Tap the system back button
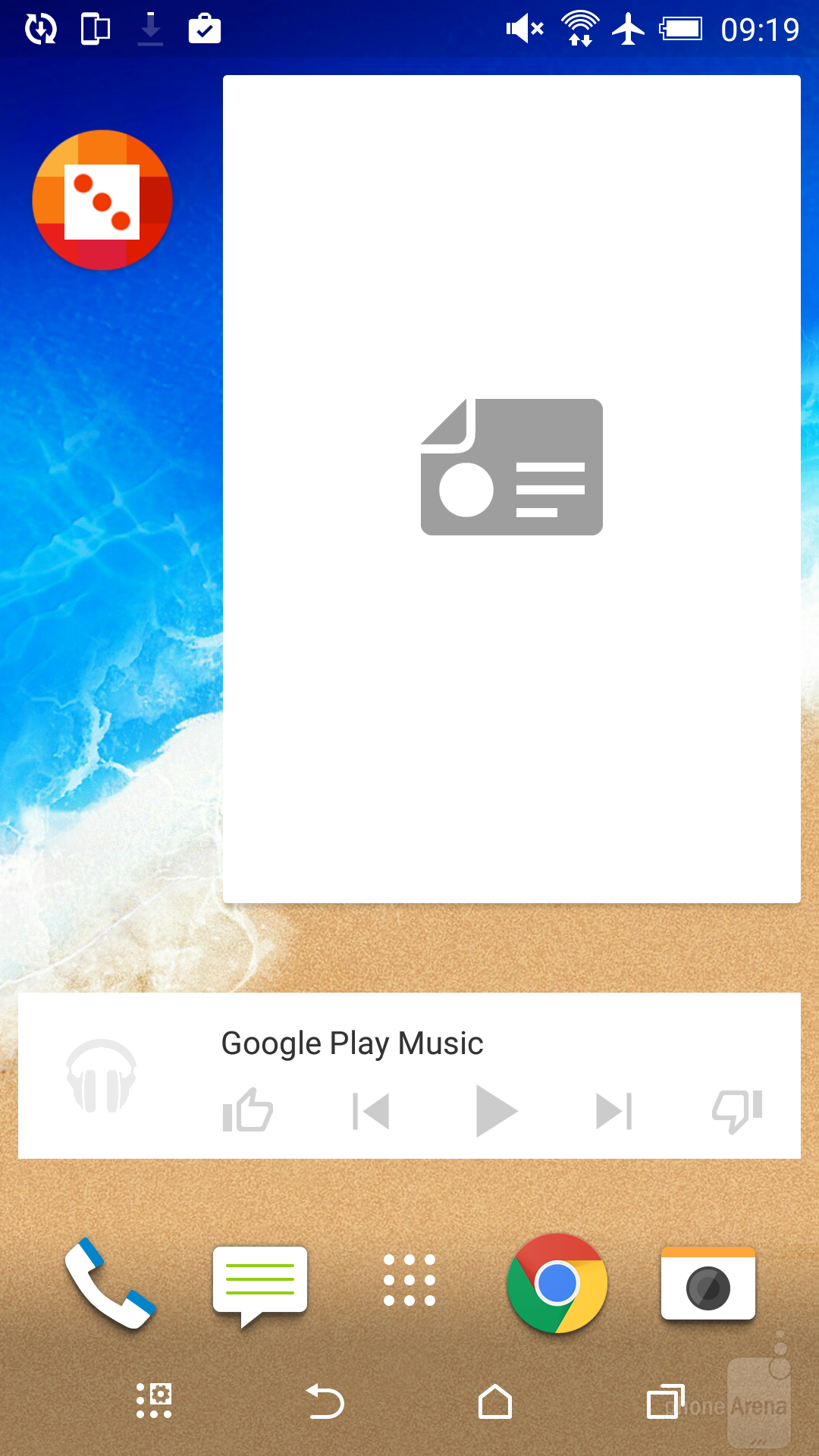819x1456 pixels. [325, 1401]
